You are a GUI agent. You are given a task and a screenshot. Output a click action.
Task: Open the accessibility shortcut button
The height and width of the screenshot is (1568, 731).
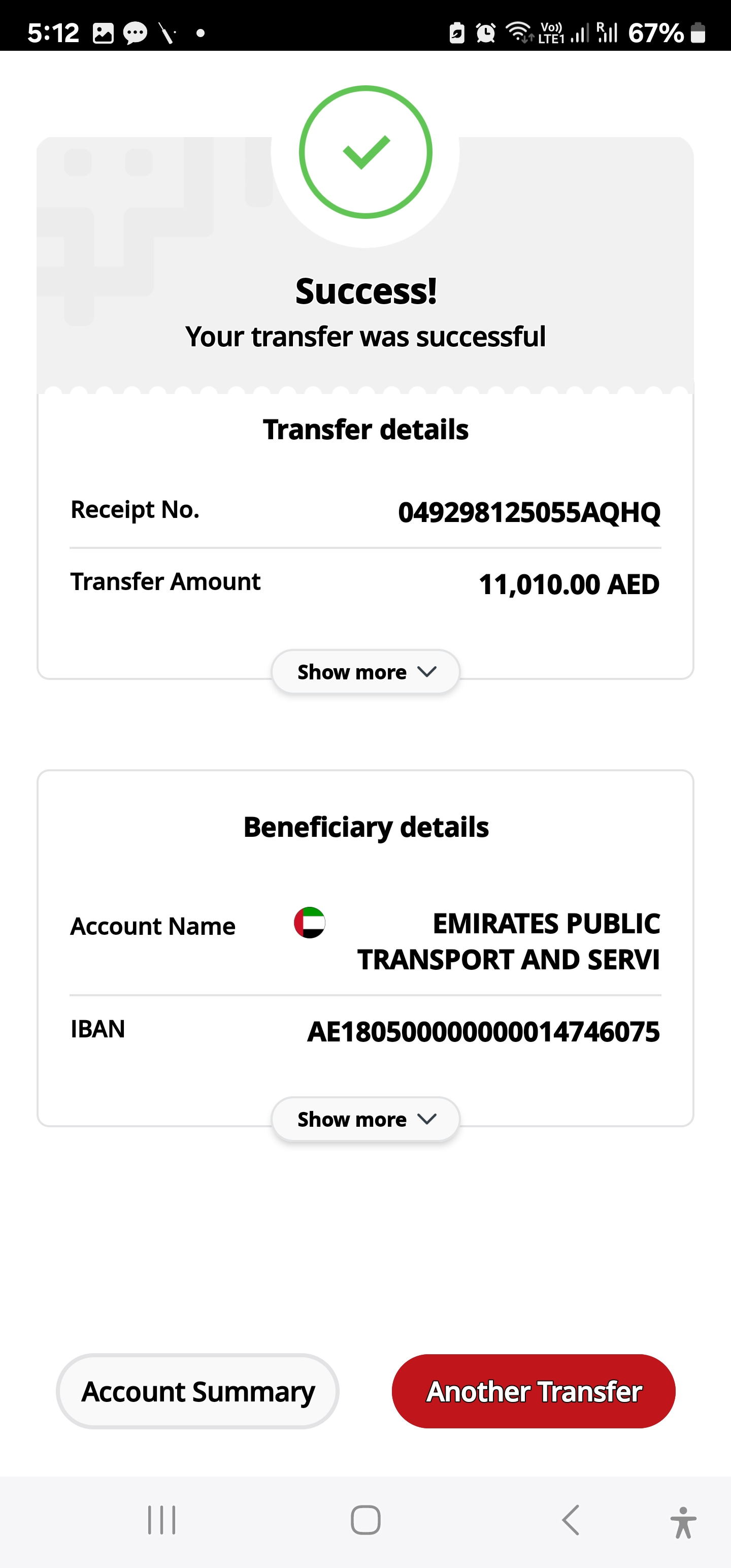[x=683, y=1522]
